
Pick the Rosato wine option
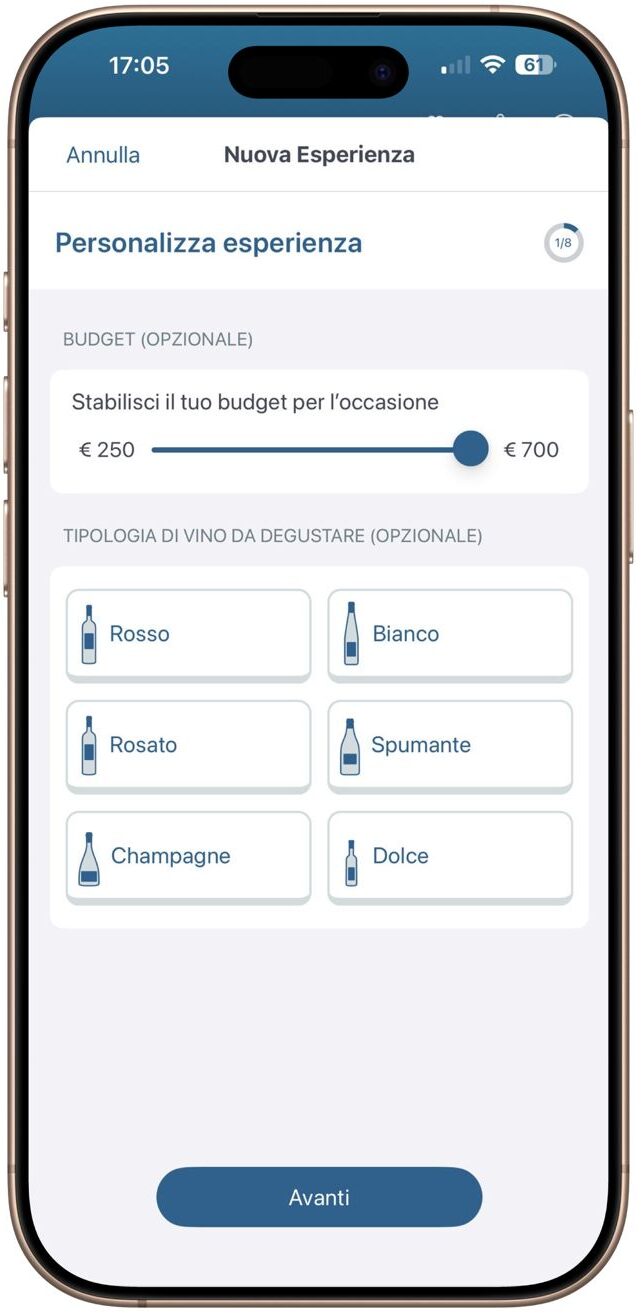coord(188,745)
